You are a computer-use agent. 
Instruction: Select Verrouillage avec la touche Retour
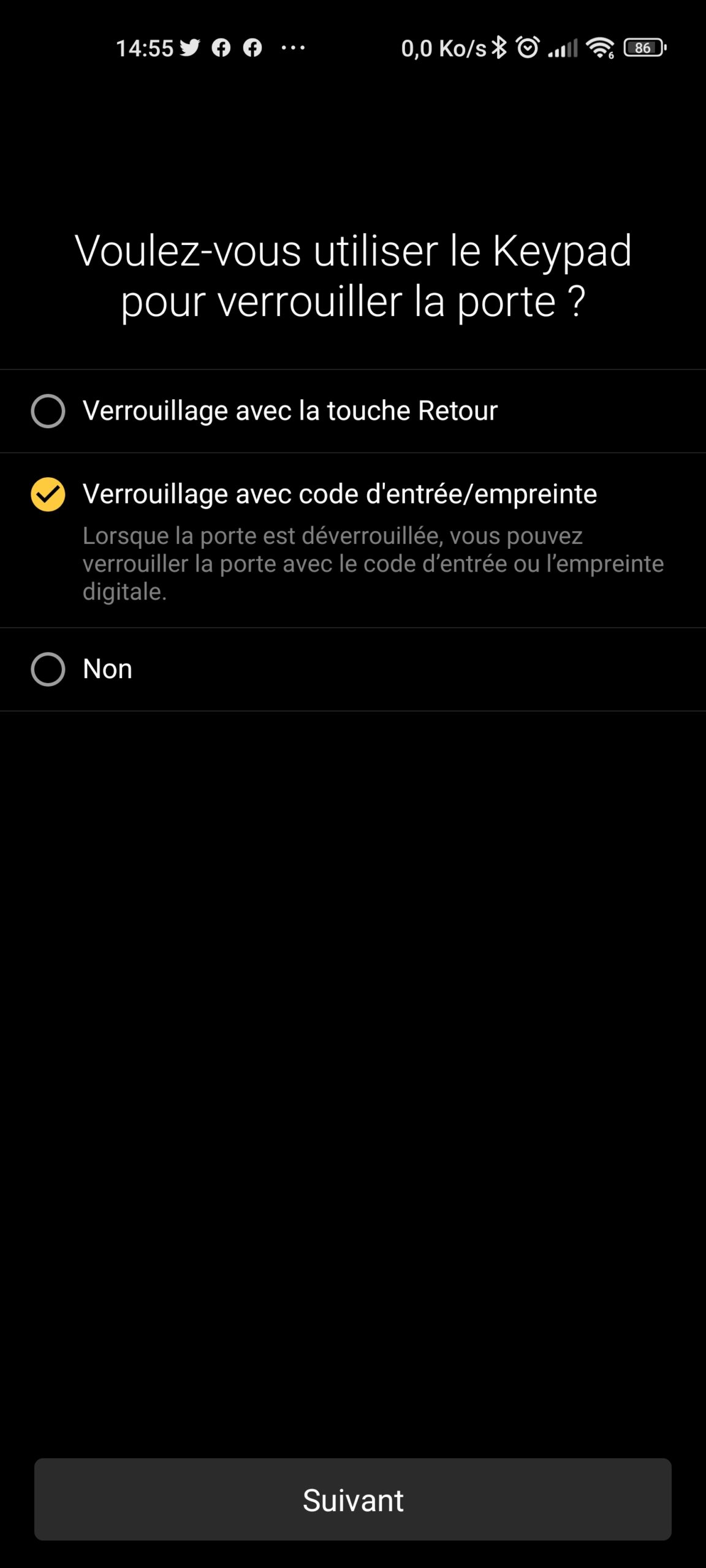click(x=353, y=411)
